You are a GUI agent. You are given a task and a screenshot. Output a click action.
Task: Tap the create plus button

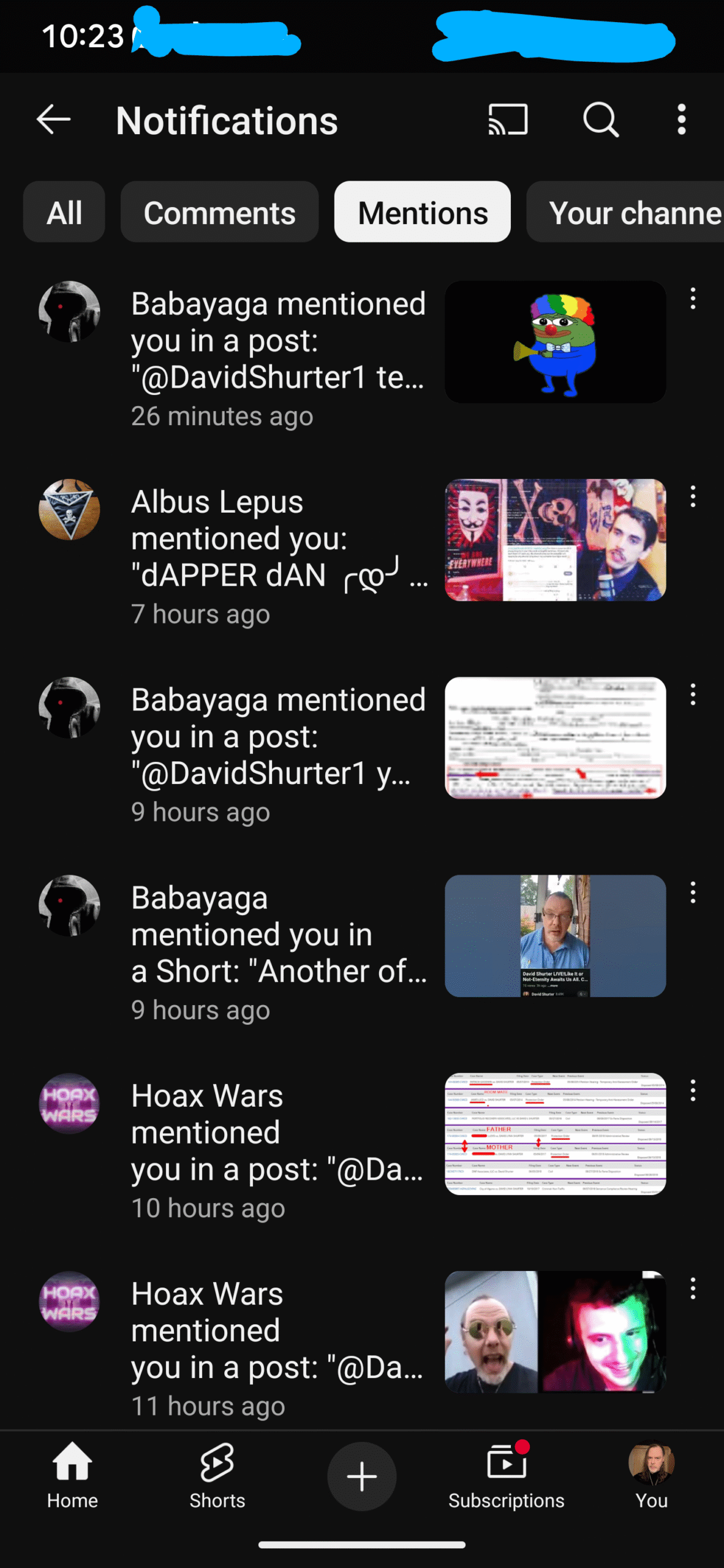coord(362,1476)
